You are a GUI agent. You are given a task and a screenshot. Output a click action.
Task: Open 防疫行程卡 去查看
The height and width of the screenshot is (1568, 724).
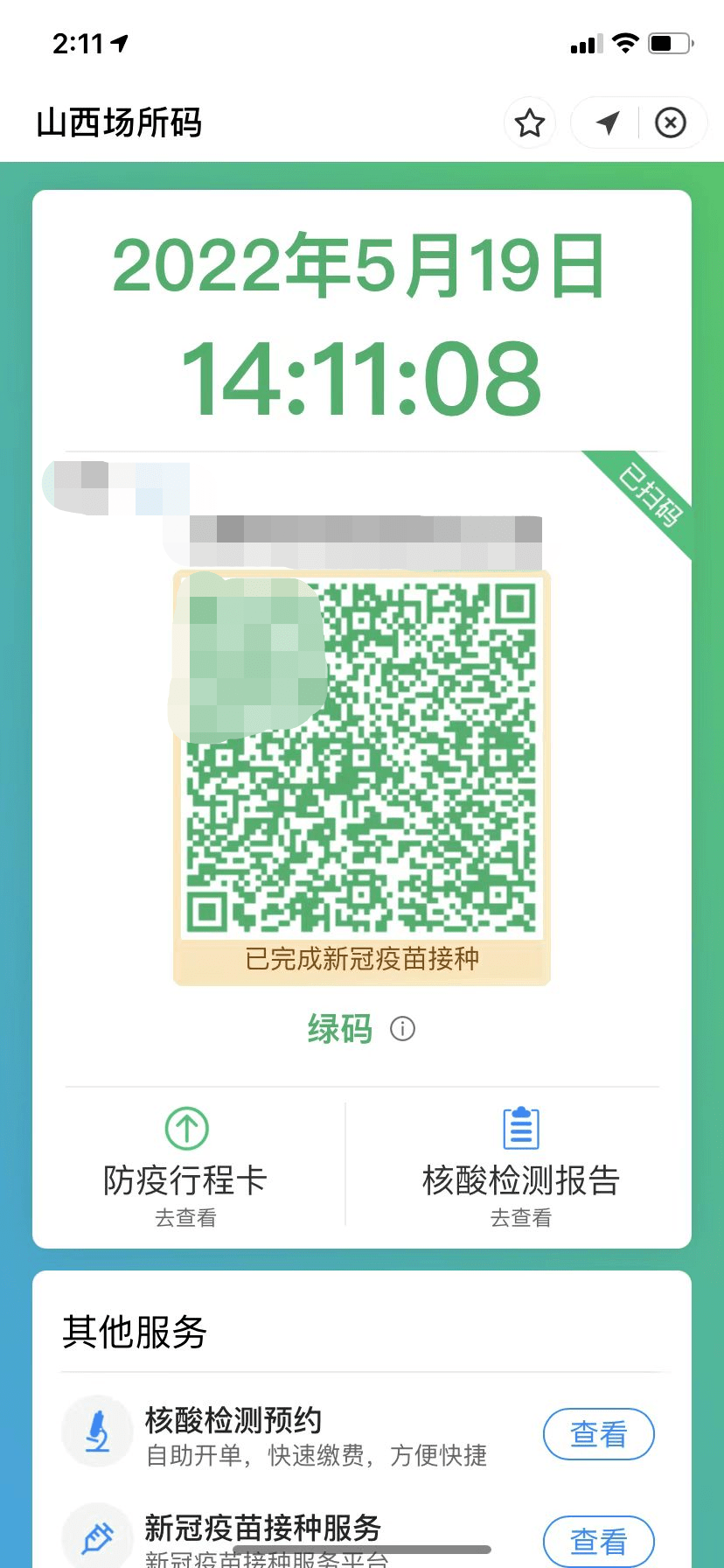[x=185, y=1167]
